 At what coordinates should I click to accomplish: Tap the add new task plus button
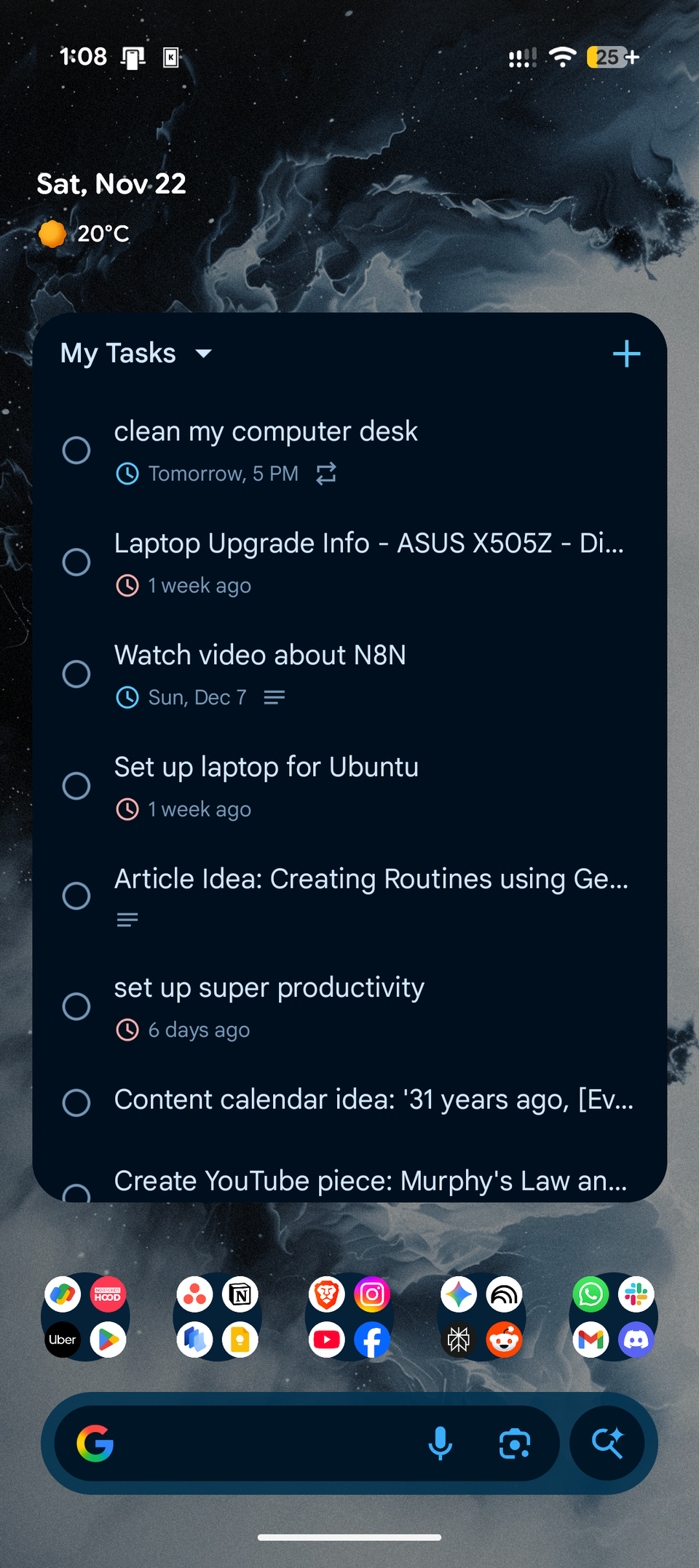pos(626,353)
